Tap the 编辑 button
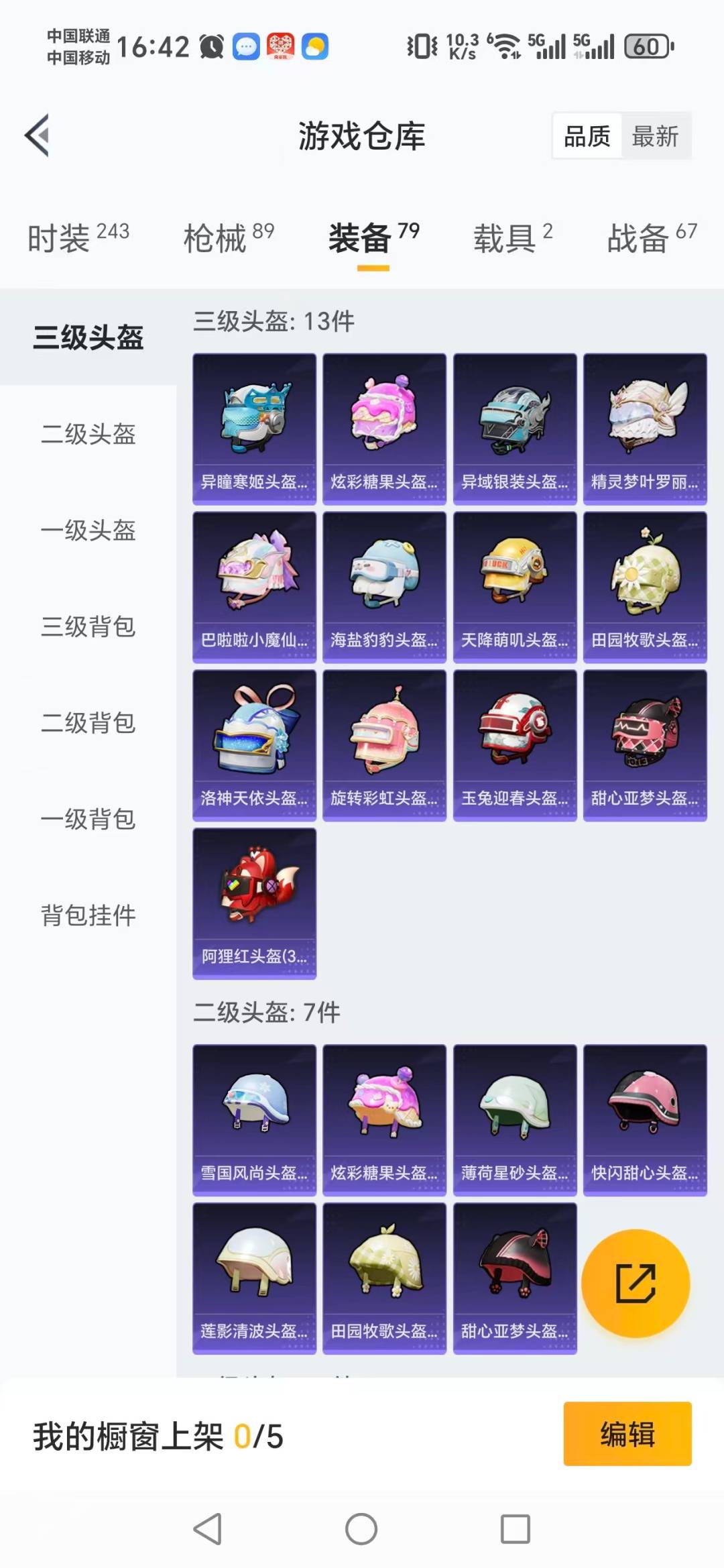 click(x=626, y=1433)
